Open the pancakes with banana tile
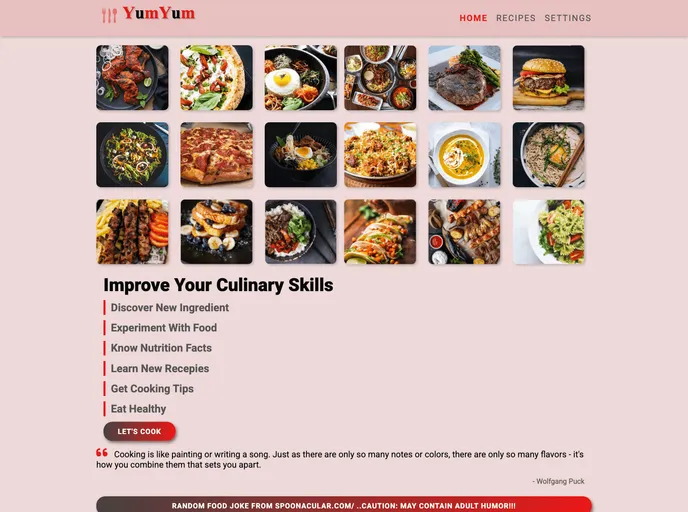Screen dimensions: 688x512 [216, 232]
